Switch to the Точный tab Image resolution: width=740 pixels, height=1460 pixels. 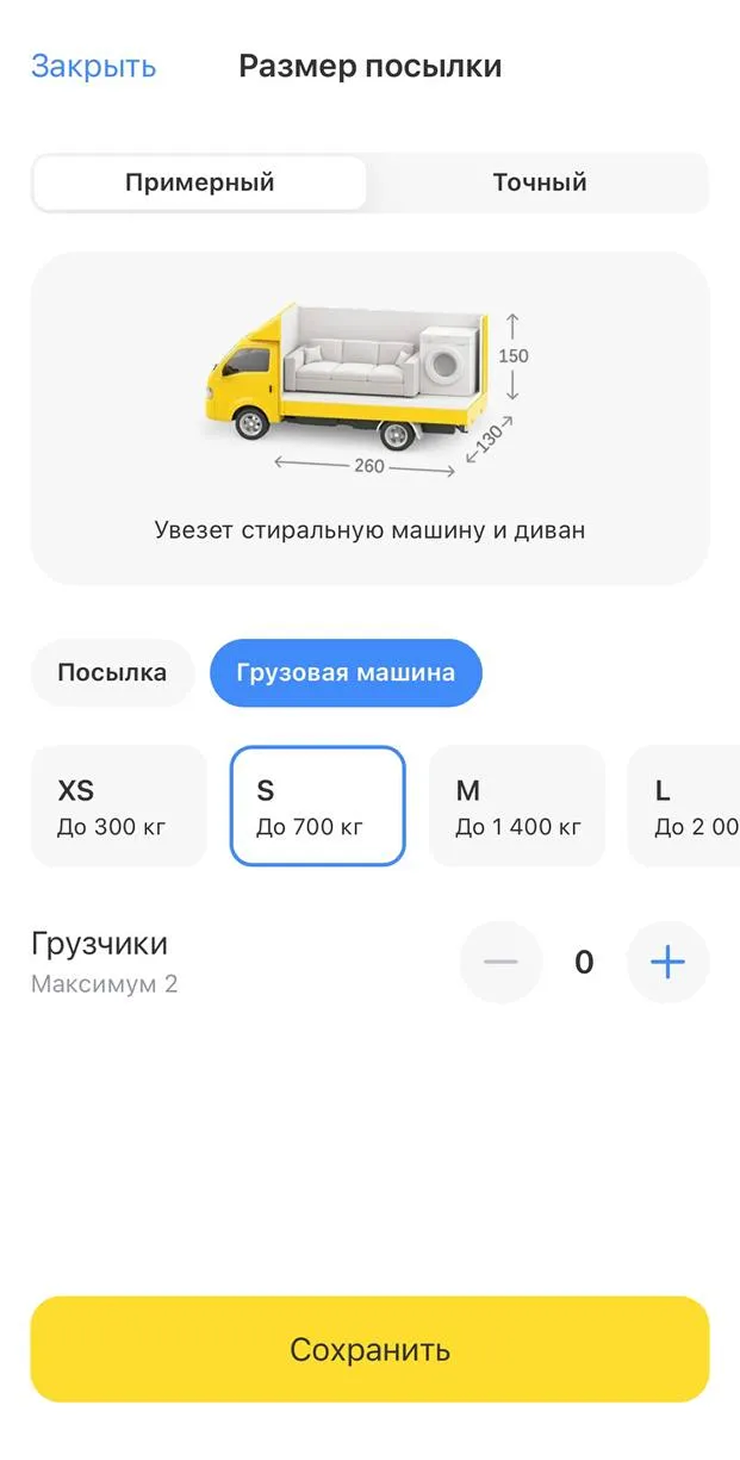tap(539, 183)
